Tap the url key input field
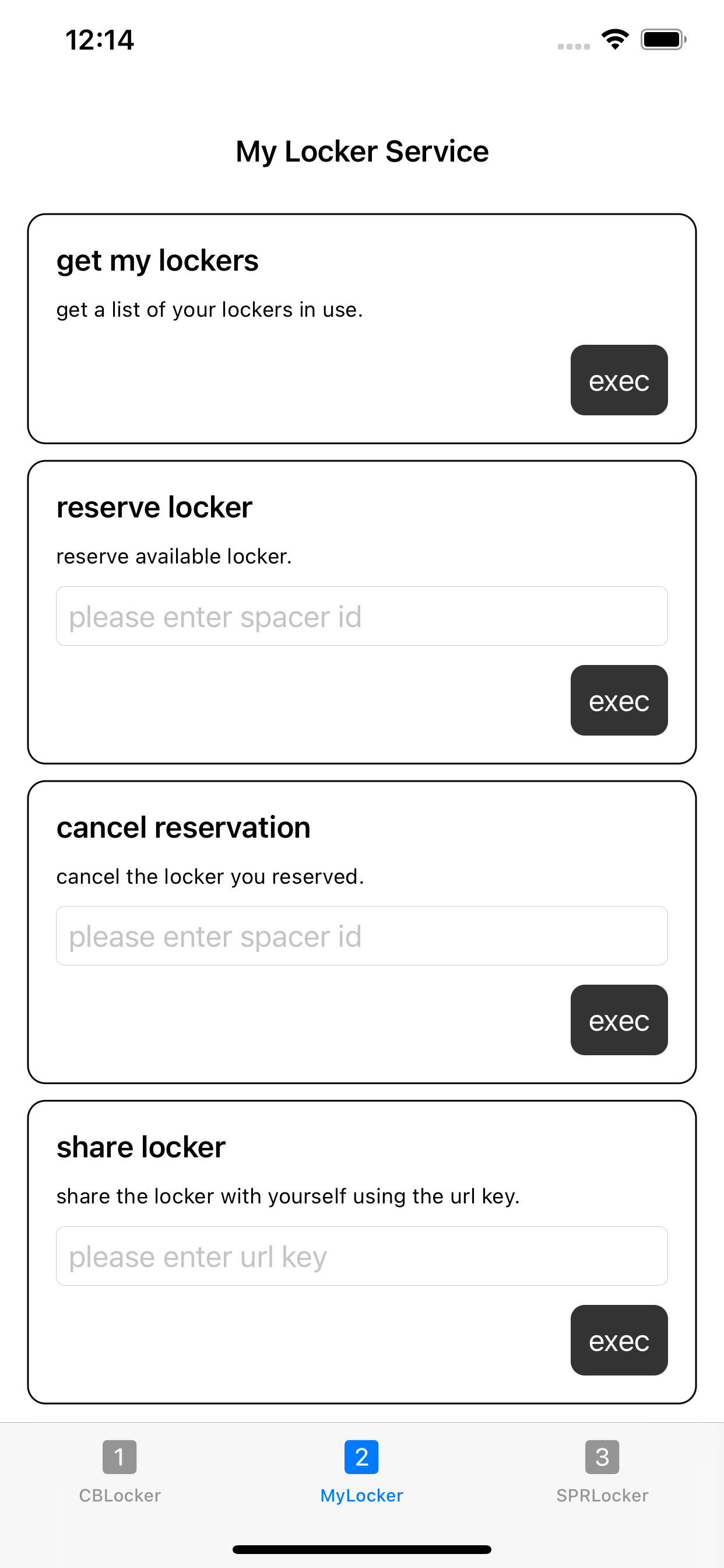This screenshot has height=1568, width=724. pos(361,1256)
